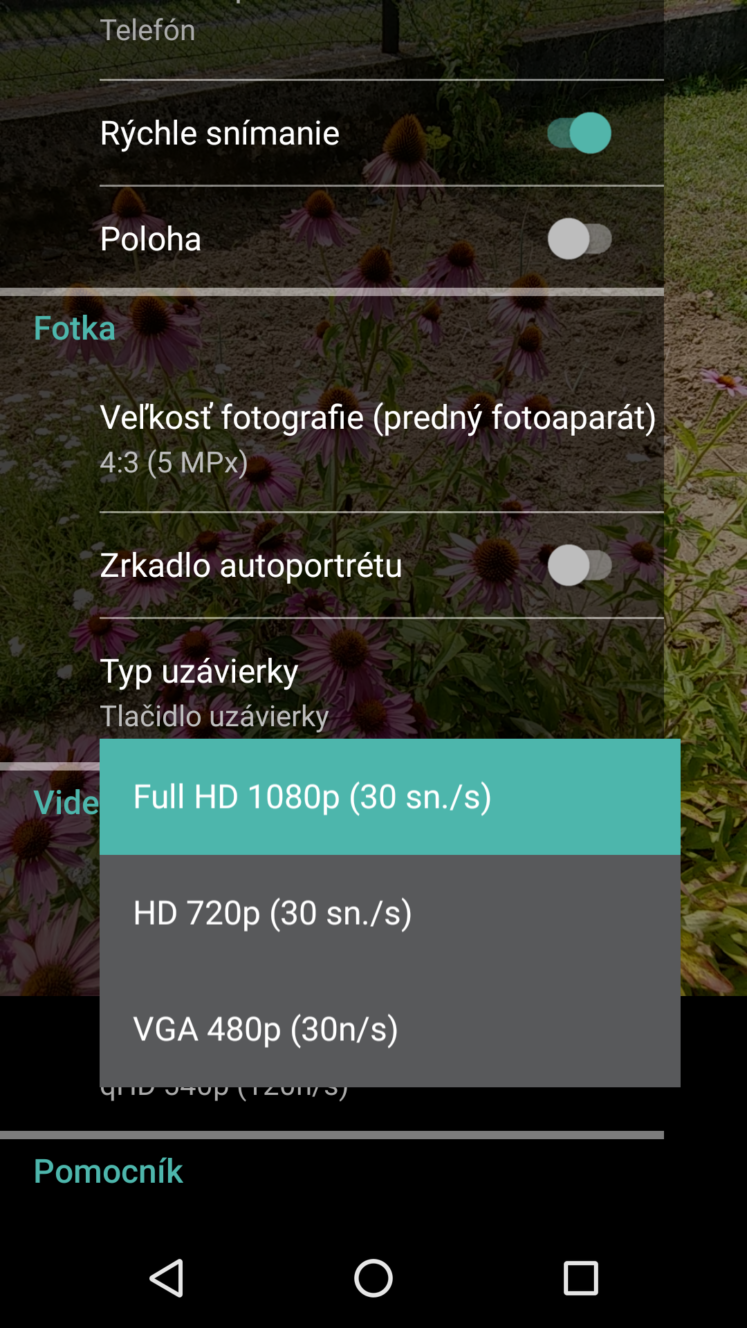Choose HD 720p (30 sn./s) resolution

389,913
